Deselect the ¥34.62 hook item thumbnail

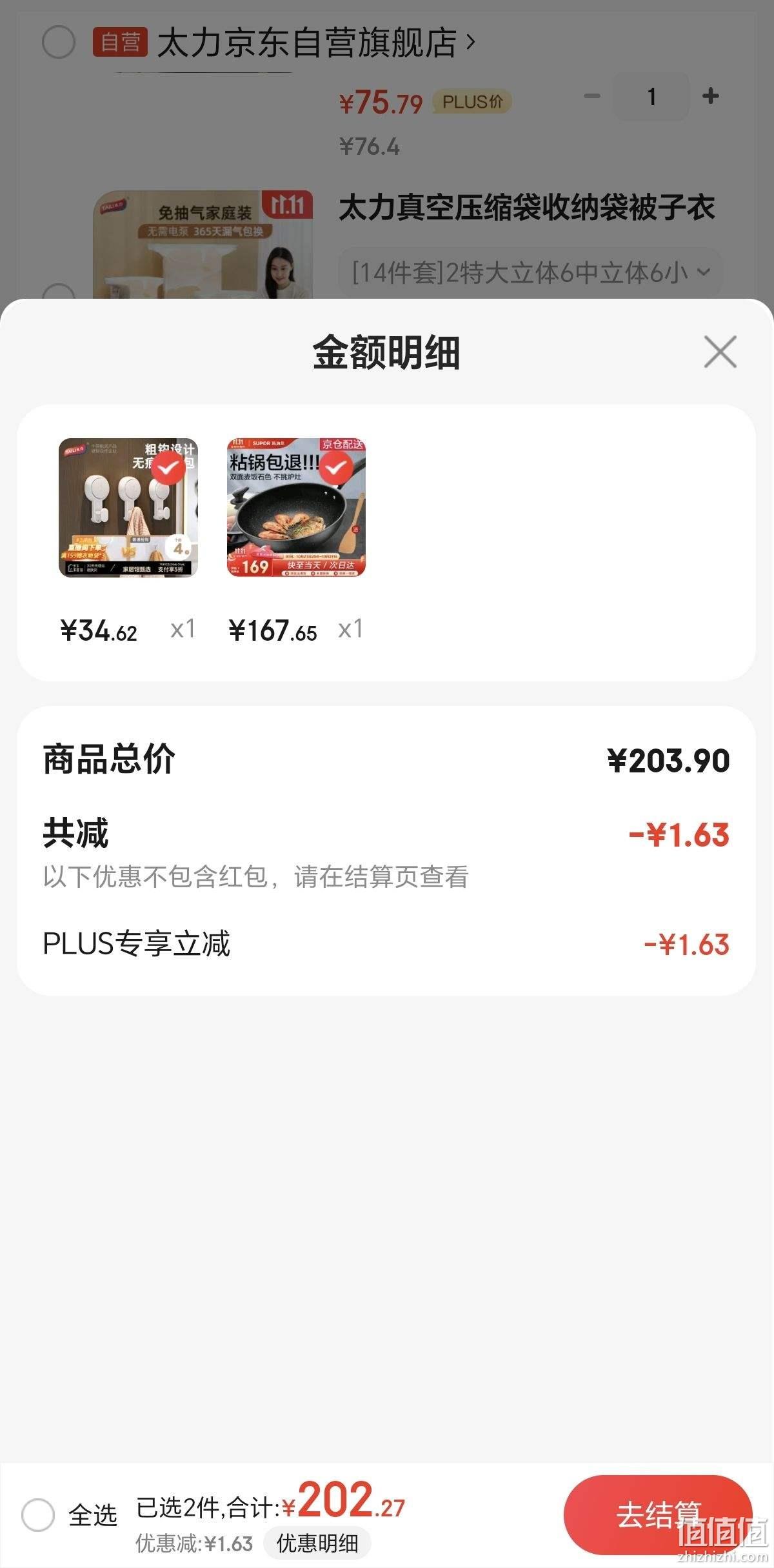tap(128, 507)
